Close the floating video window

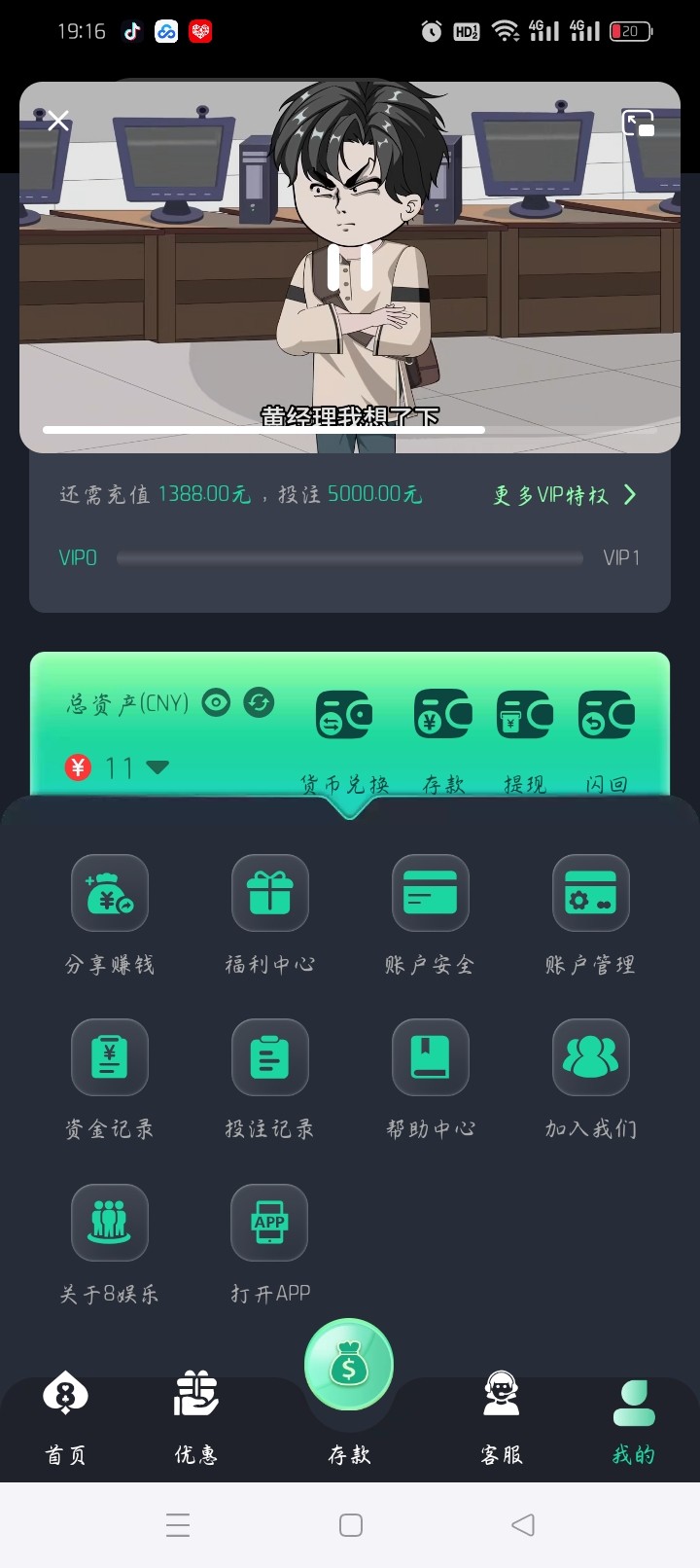tap(58, 121)
